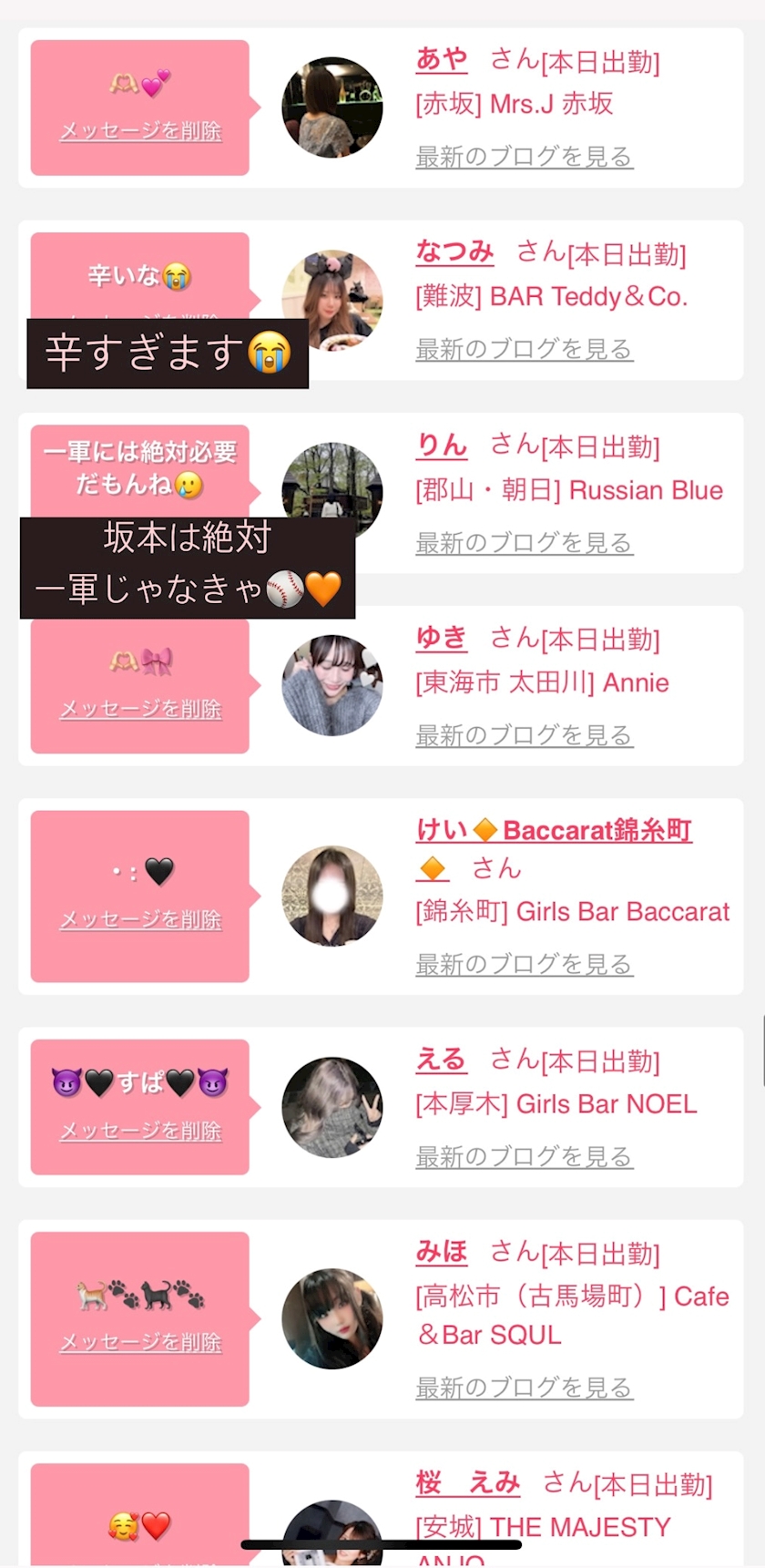Image resolution: width=765 pixels, height=1568 pixels.
Task: Delete the message sent to ゆき
Action: (141, 709)
